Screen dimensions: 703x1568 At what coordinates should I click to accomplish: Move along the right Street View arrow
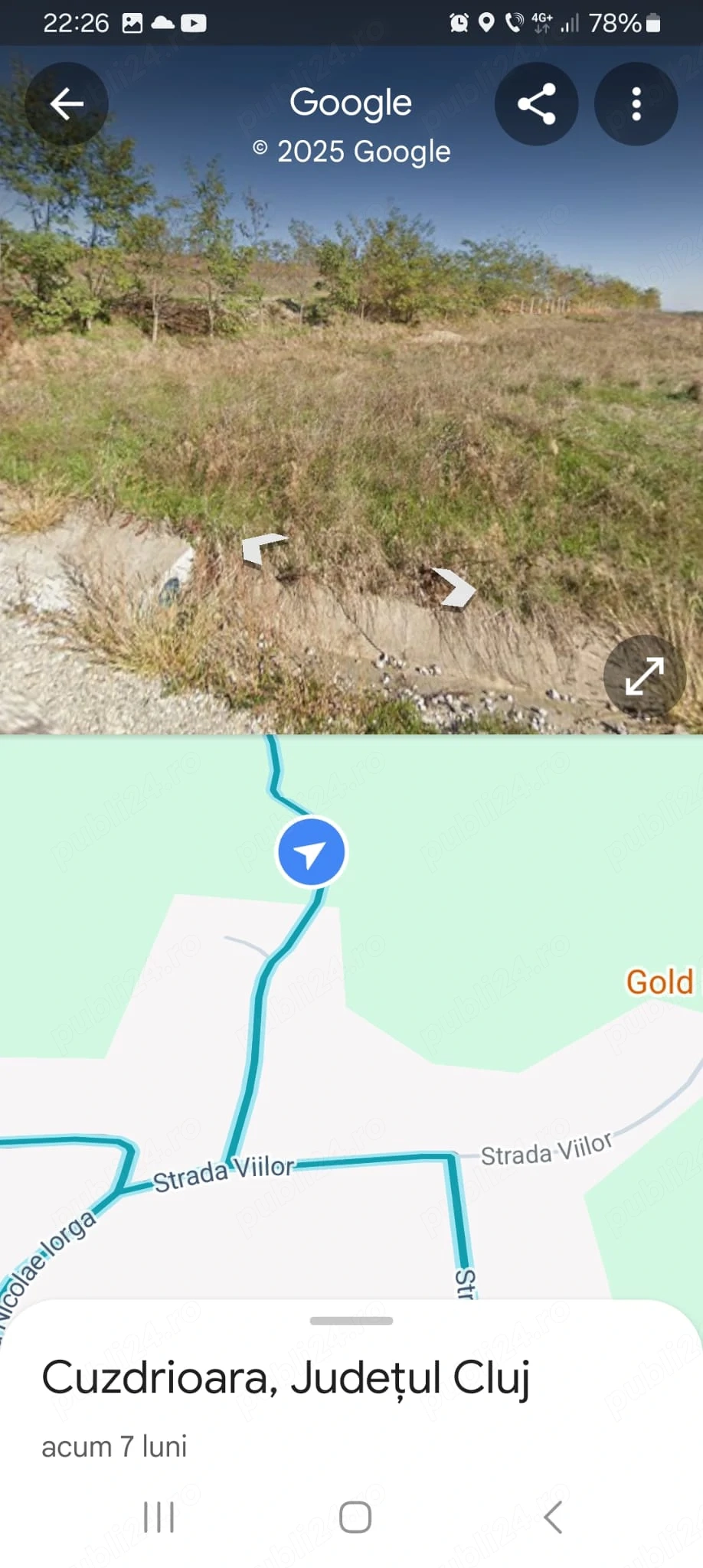coord(455,587)
